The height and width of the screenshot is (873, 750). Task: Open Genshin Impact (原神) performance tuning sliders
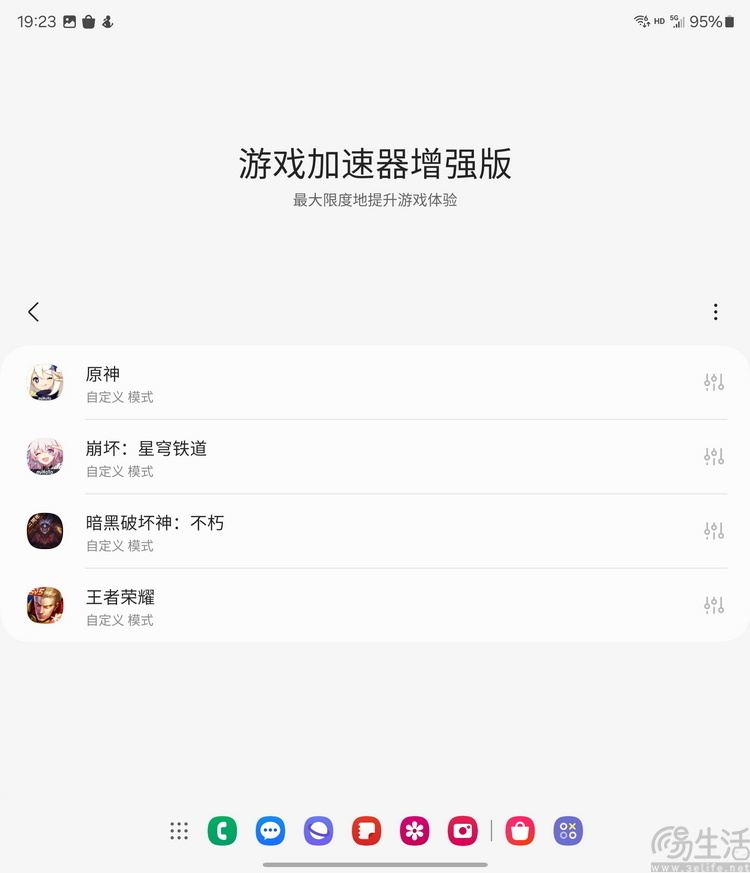coord(714,381)
